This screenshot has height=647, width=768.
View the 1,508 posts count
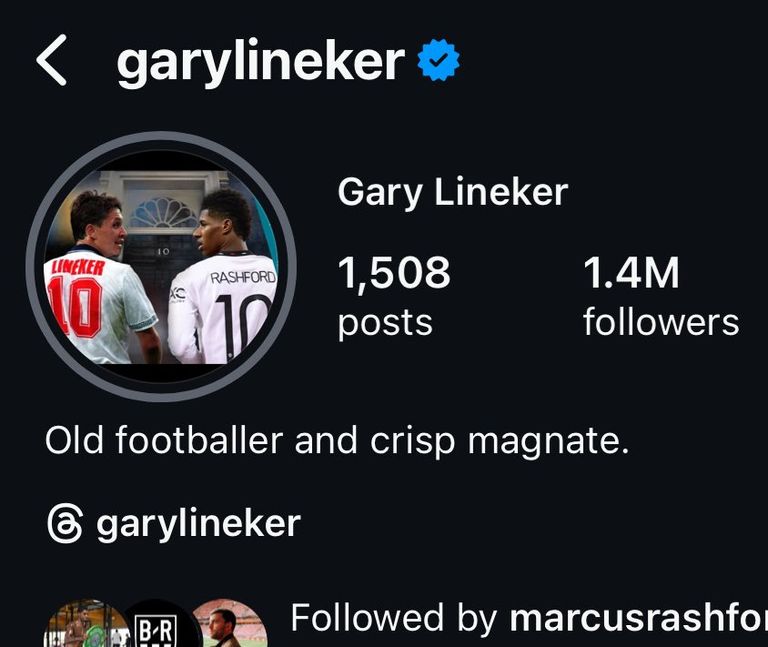(x=394, y=296)
